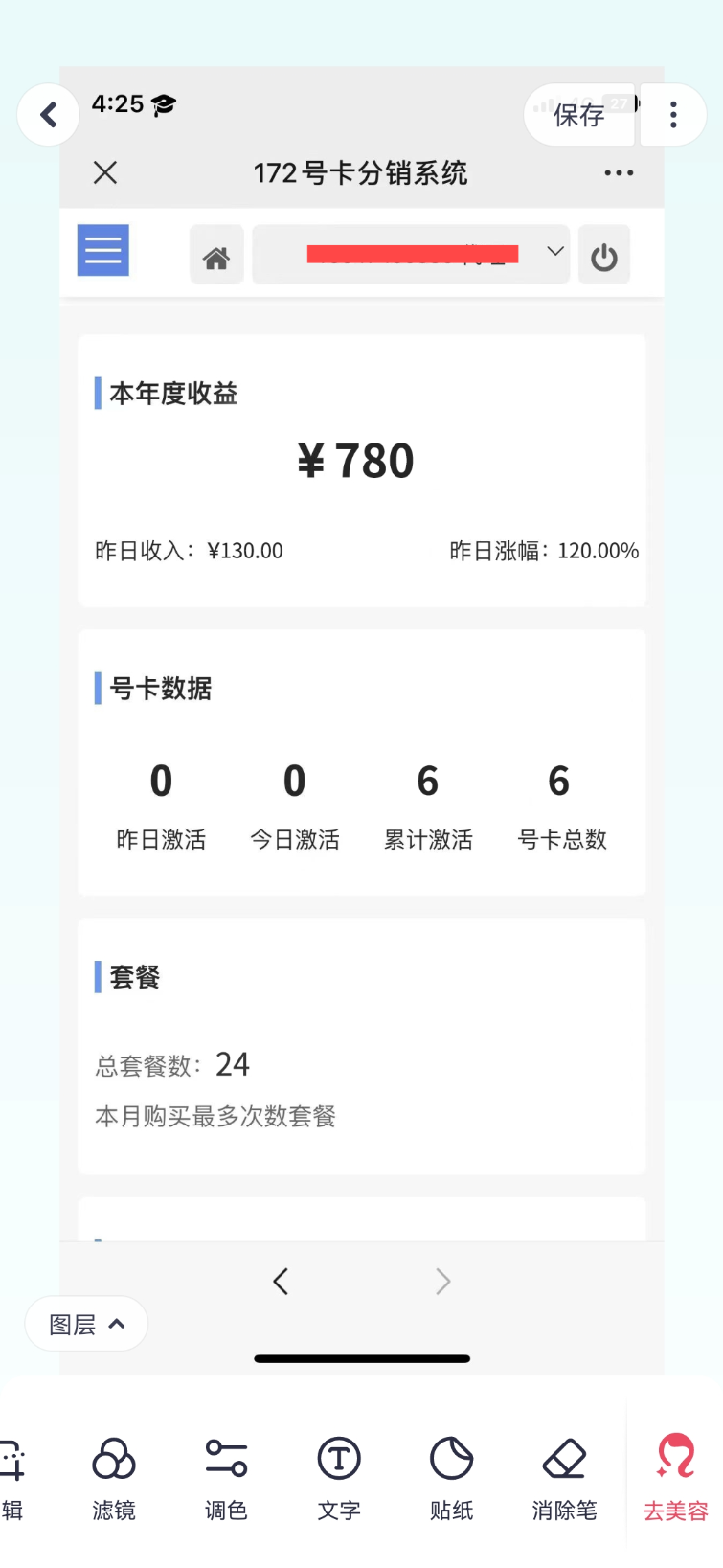Open the blue hamburger menu in the webpage
Viewport: 723px width, 1568px height.
pyautogui.click(x=102, y=250)
